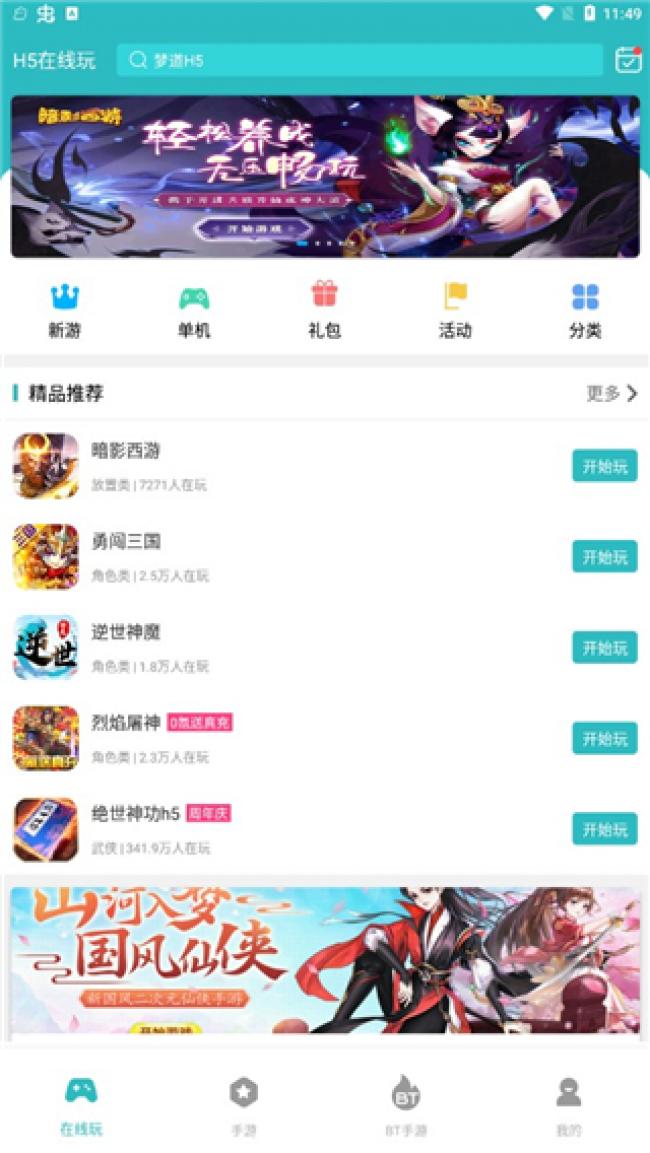650x1153 pixels.
Task: Open the 活动 events section
Action: coord(455,310)
